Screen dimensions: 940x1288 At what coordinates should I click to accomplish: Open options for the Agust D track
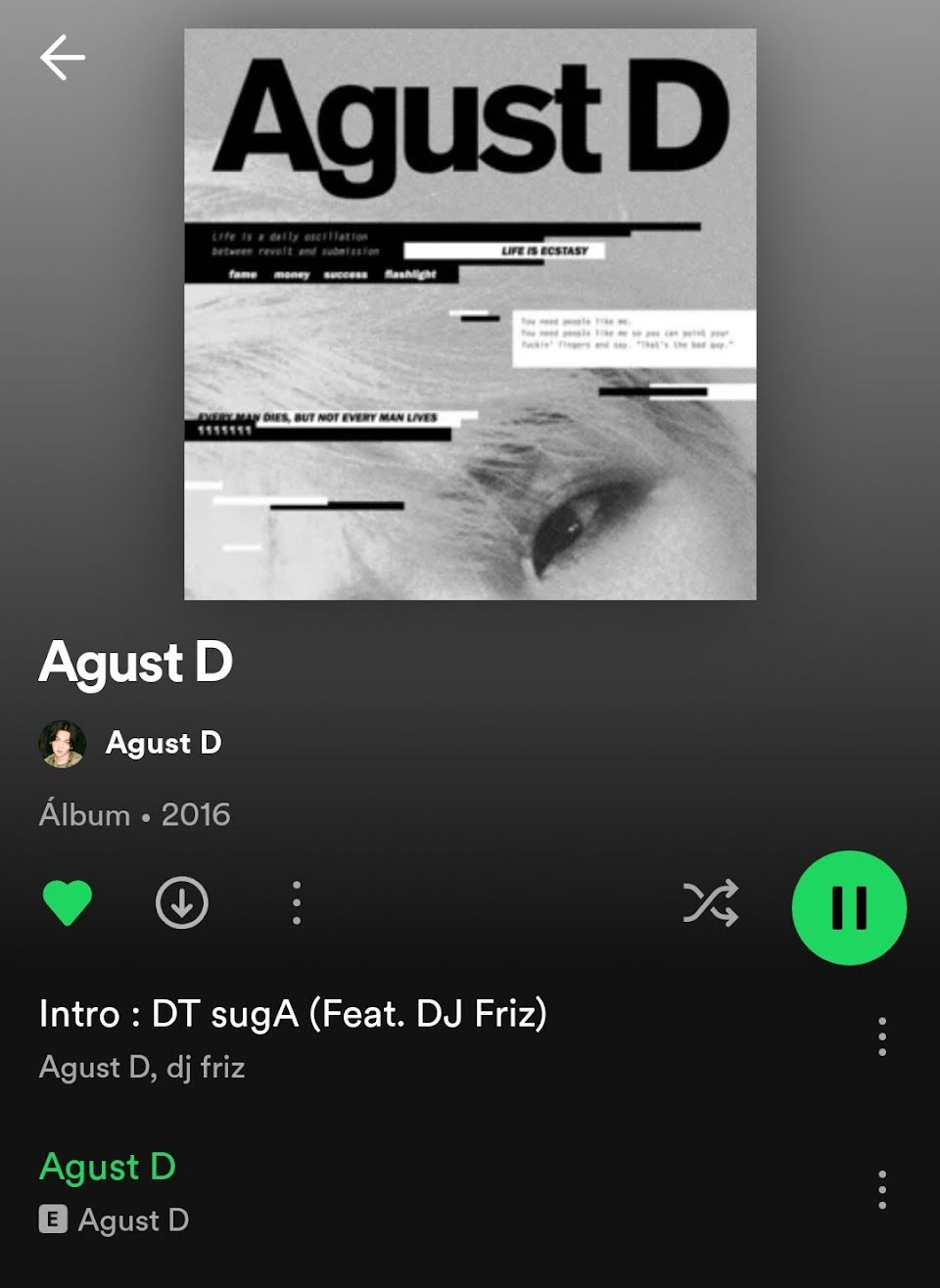[x=881, y=1189]
